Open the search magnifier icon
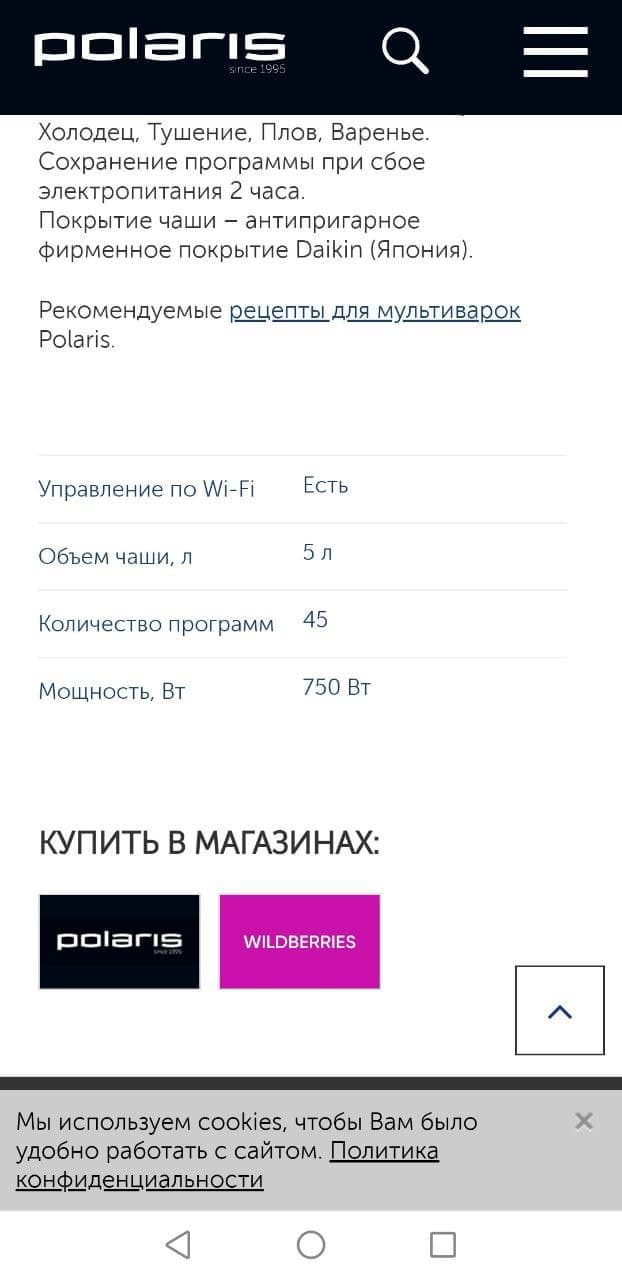 click(x=405, y=51)
